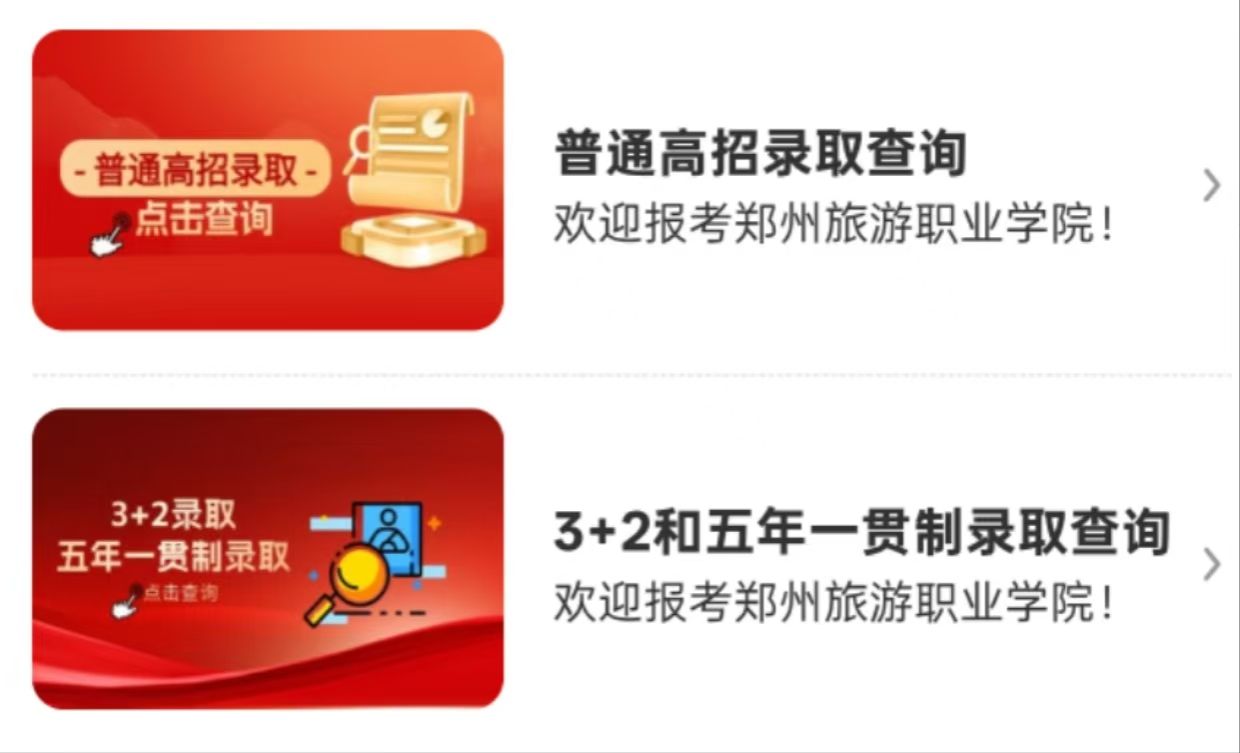
Task: Open 3+2和五年一贯制录取查询 row
Action: pyautogui.click(x=860, y=534)
